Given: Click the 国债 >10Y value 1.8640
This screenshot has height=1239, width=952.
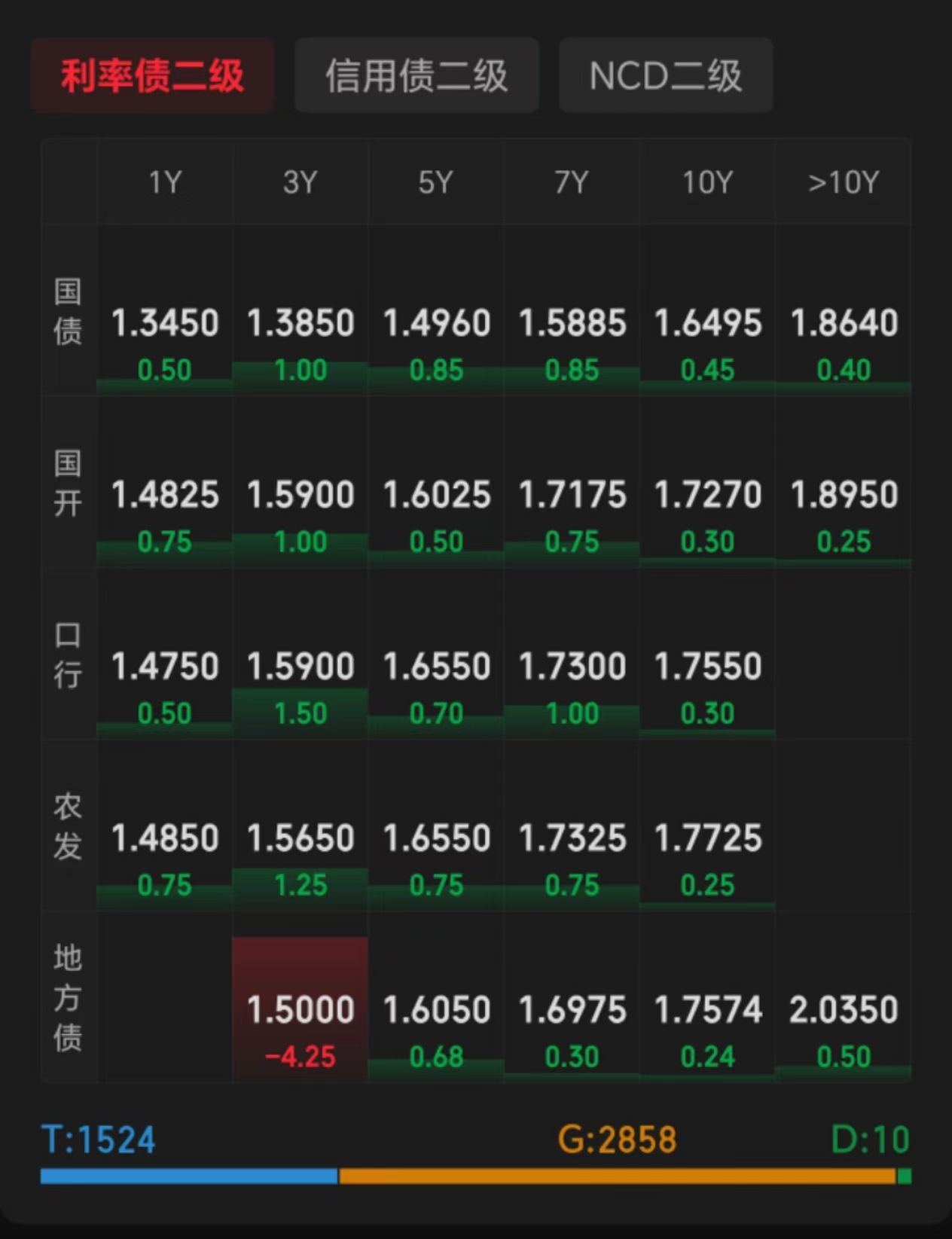Looking at the screenshot, I should click(844, 322).
